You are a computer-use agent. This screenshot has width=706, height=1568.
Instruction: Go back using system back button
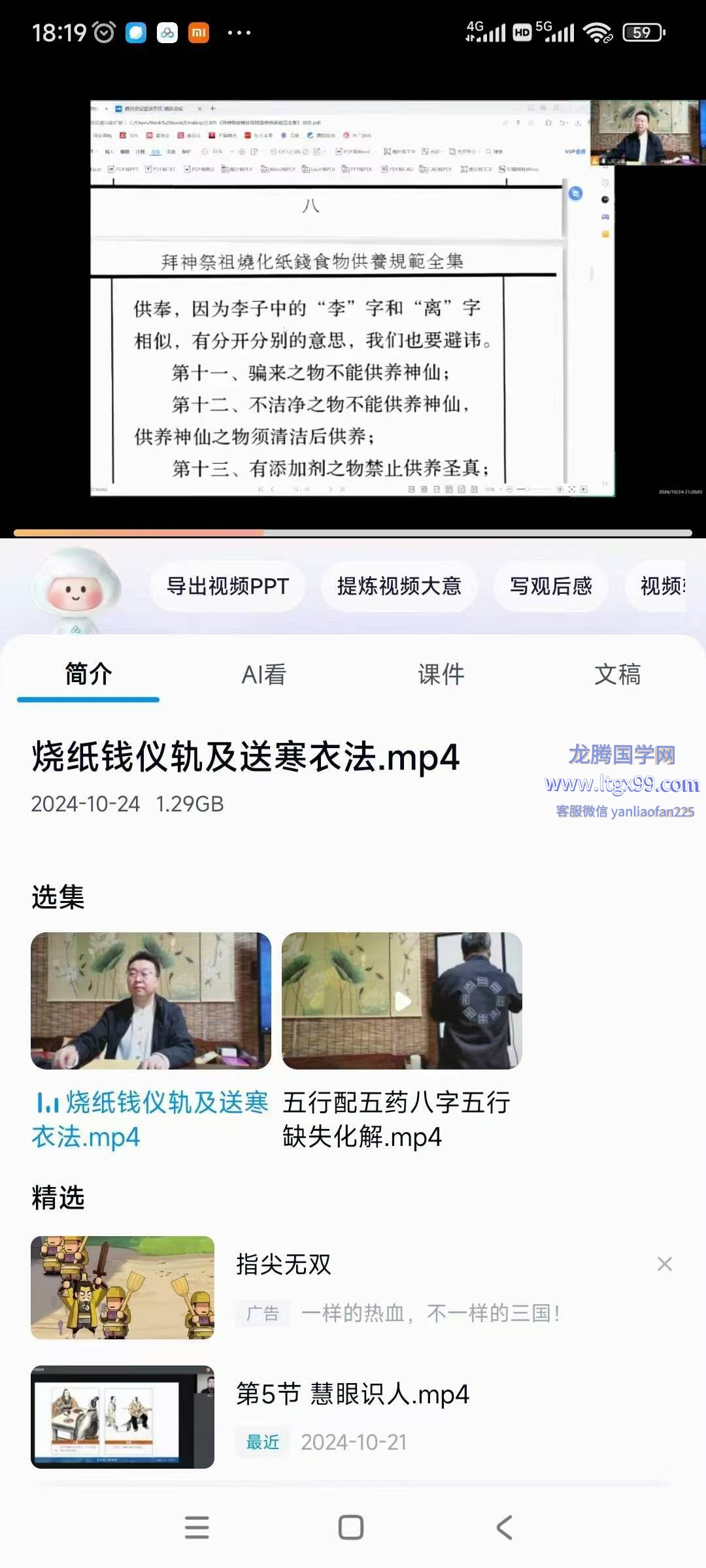504,1527
